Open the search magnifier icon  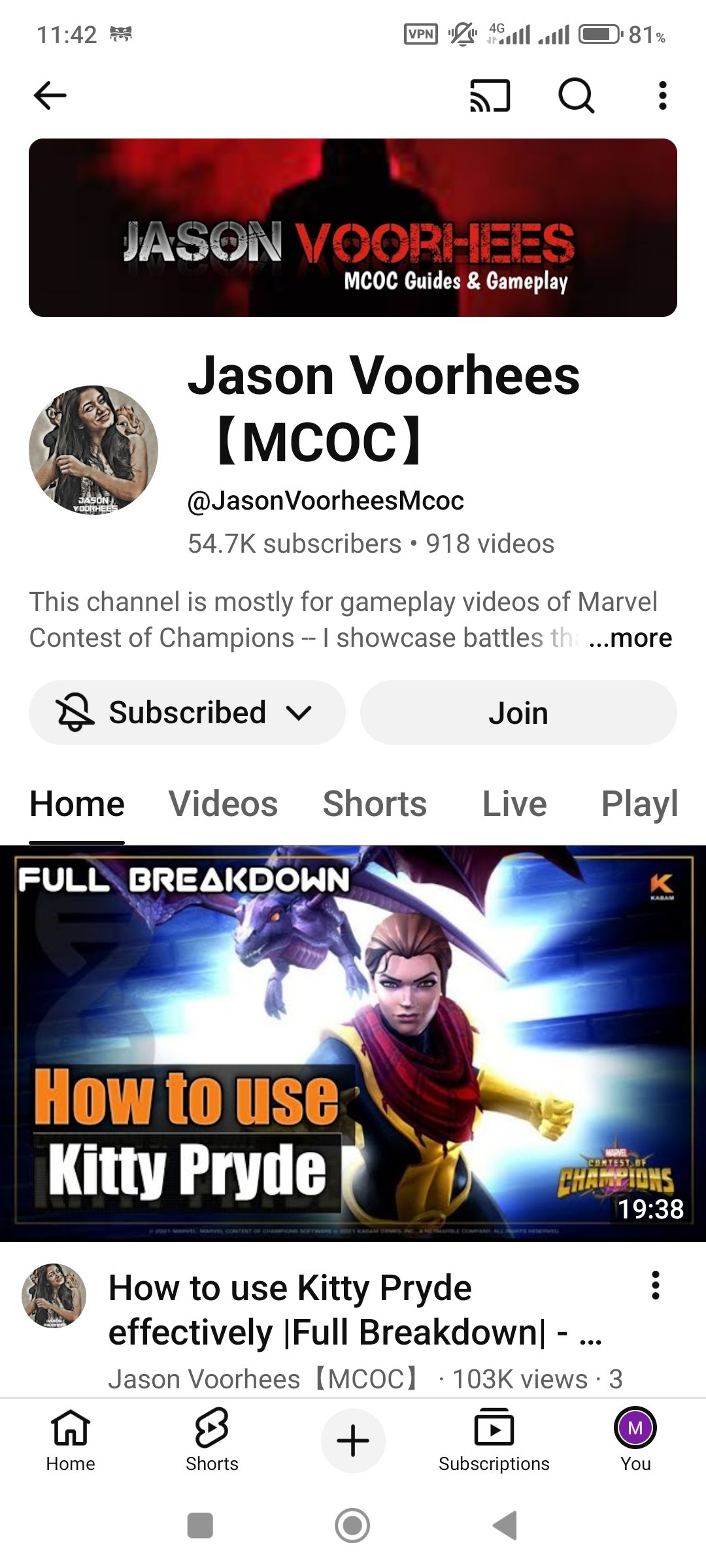[x=576, y=95]
